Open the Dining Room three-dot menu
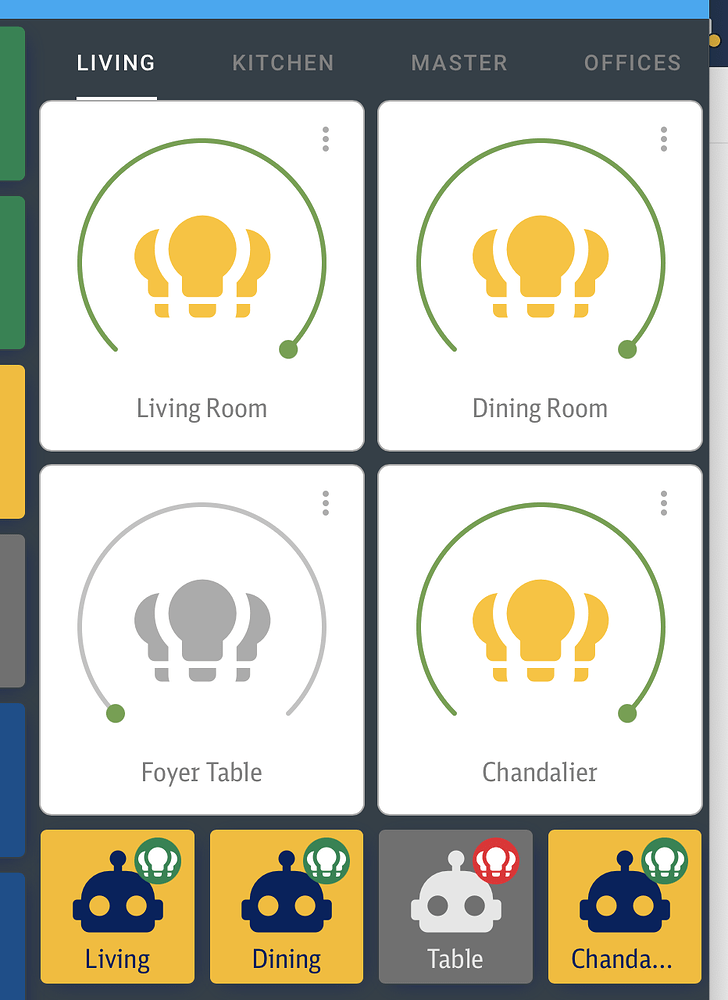Screen dimensions: 728x1000 [x=663, y=139]
